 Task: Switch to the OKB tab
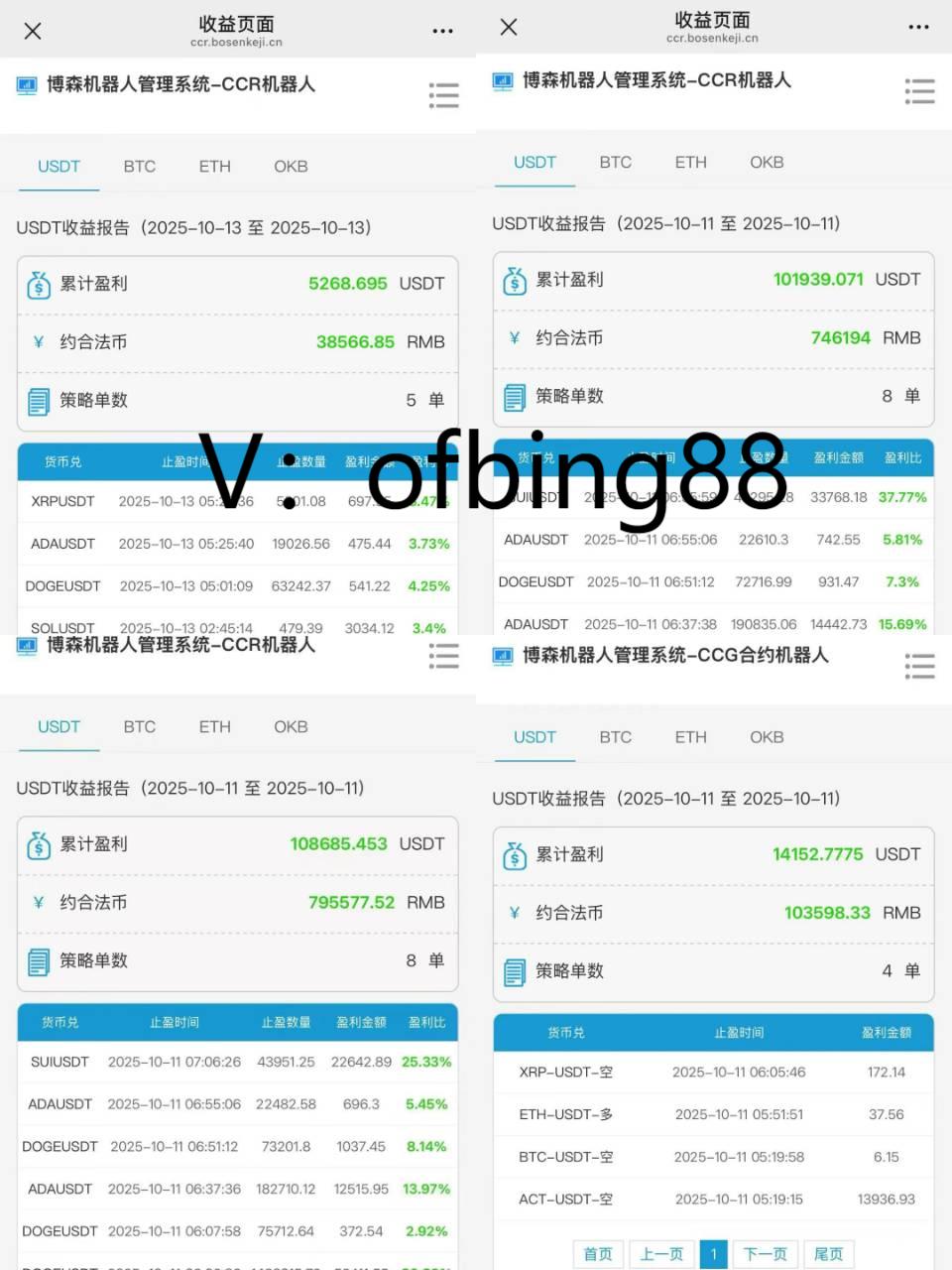point(290,166)
